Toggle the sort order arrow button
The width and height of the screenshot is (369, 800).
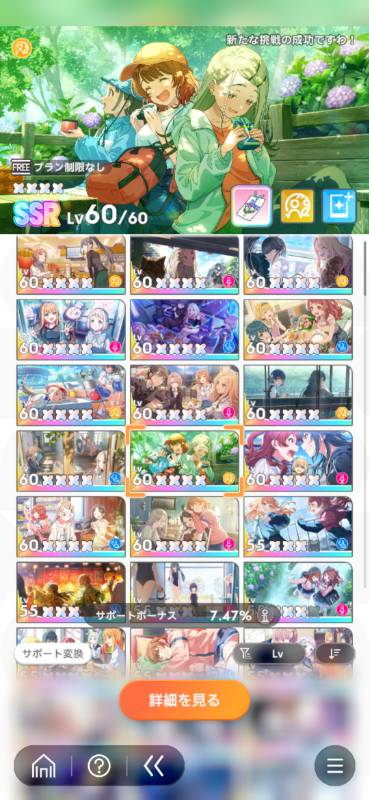335,654
